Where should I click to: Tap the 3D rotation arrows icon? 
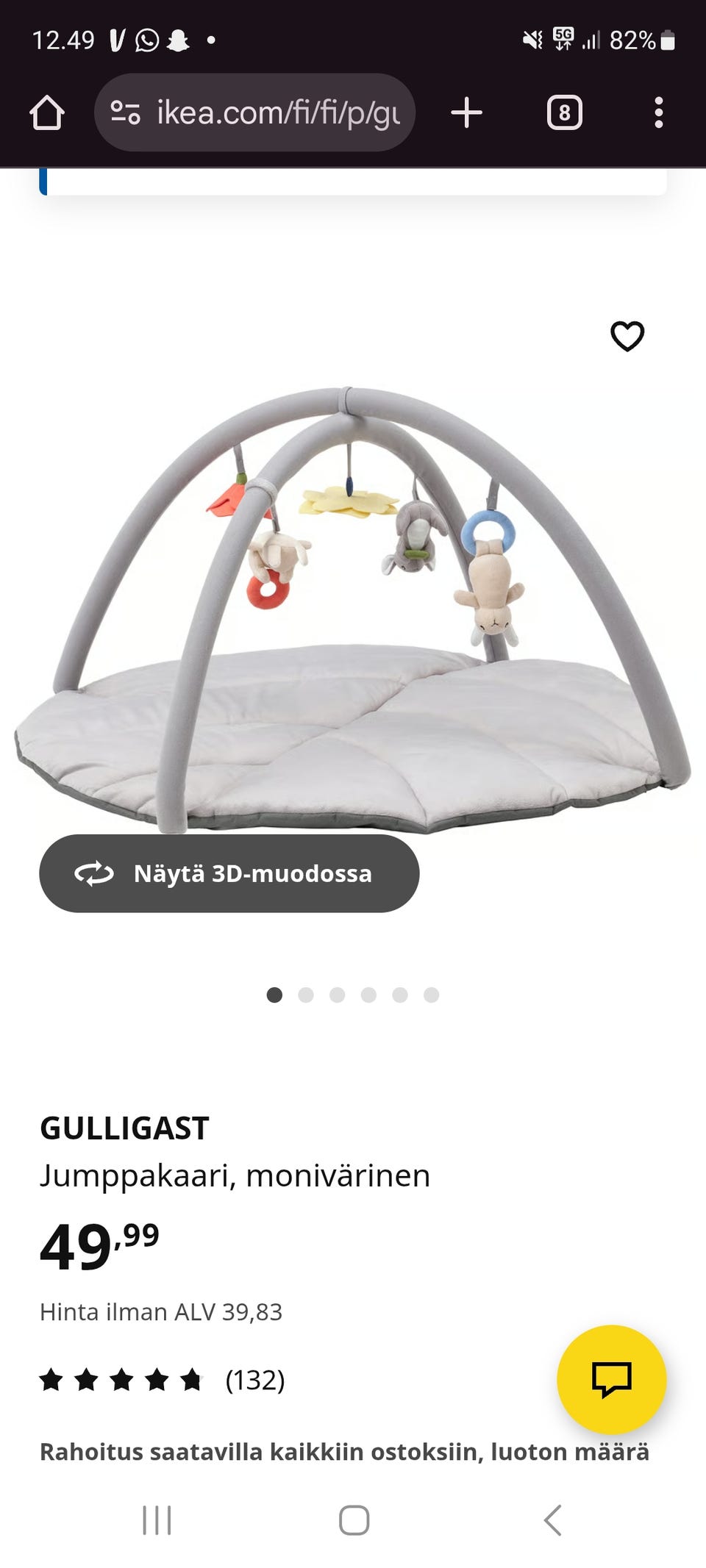coord(93,874)
